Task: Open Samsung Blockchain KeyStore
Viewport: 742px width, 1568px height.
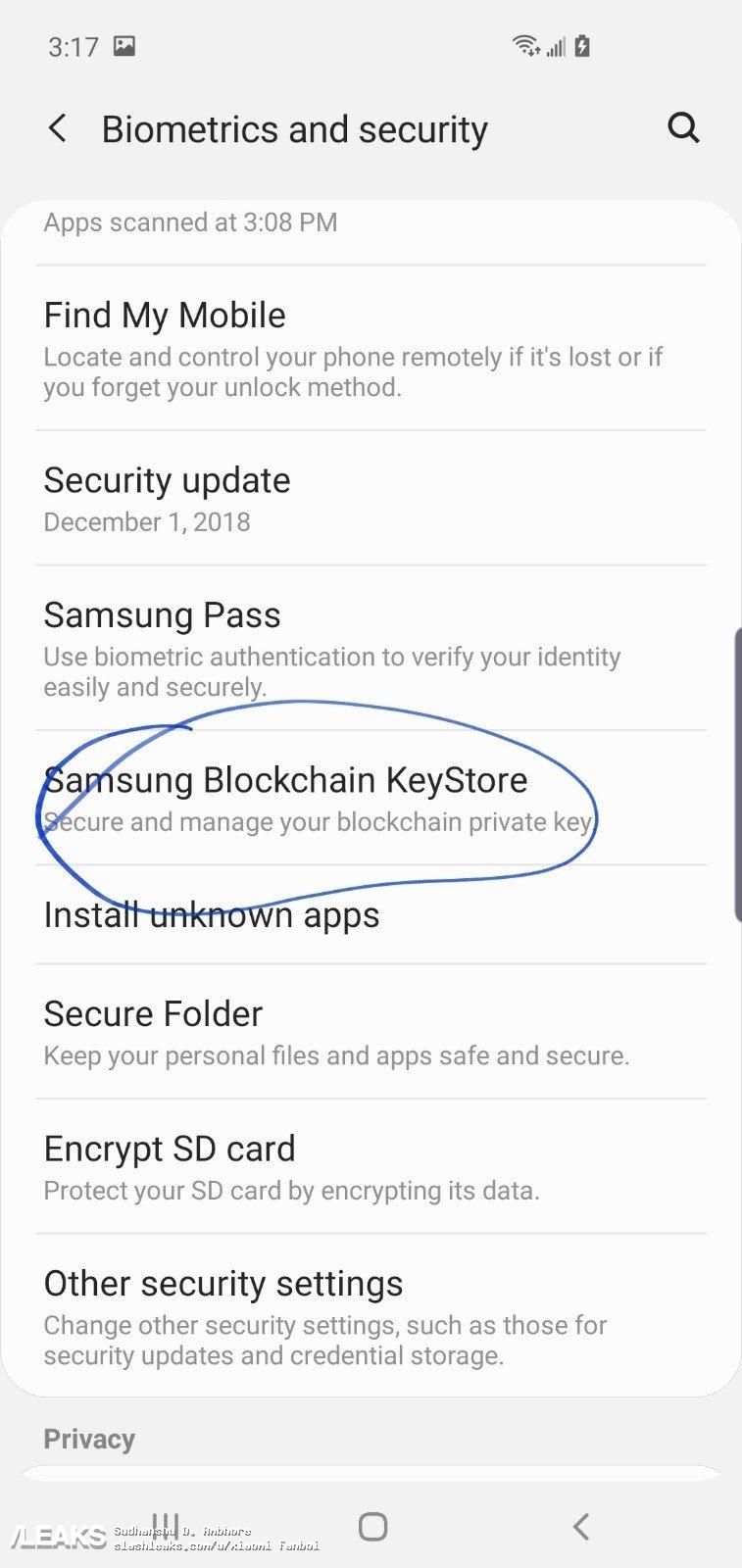Action: click(371, 798)
